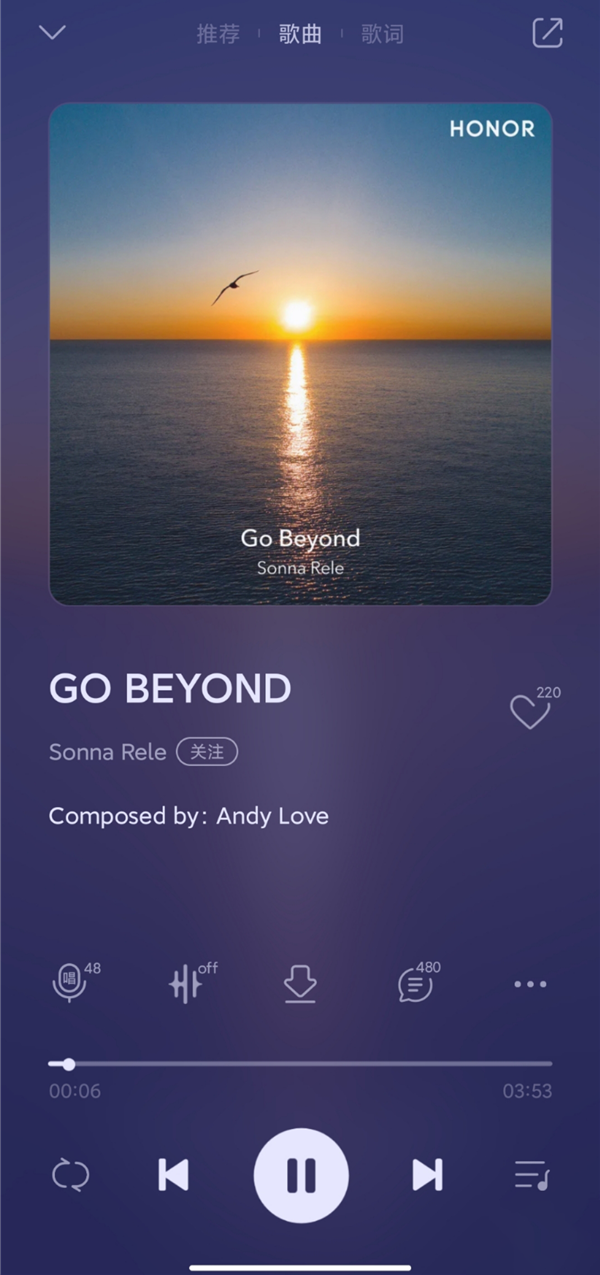
Task: Open the karaoke sing microphone icon
Action: (x=70, y=983)
